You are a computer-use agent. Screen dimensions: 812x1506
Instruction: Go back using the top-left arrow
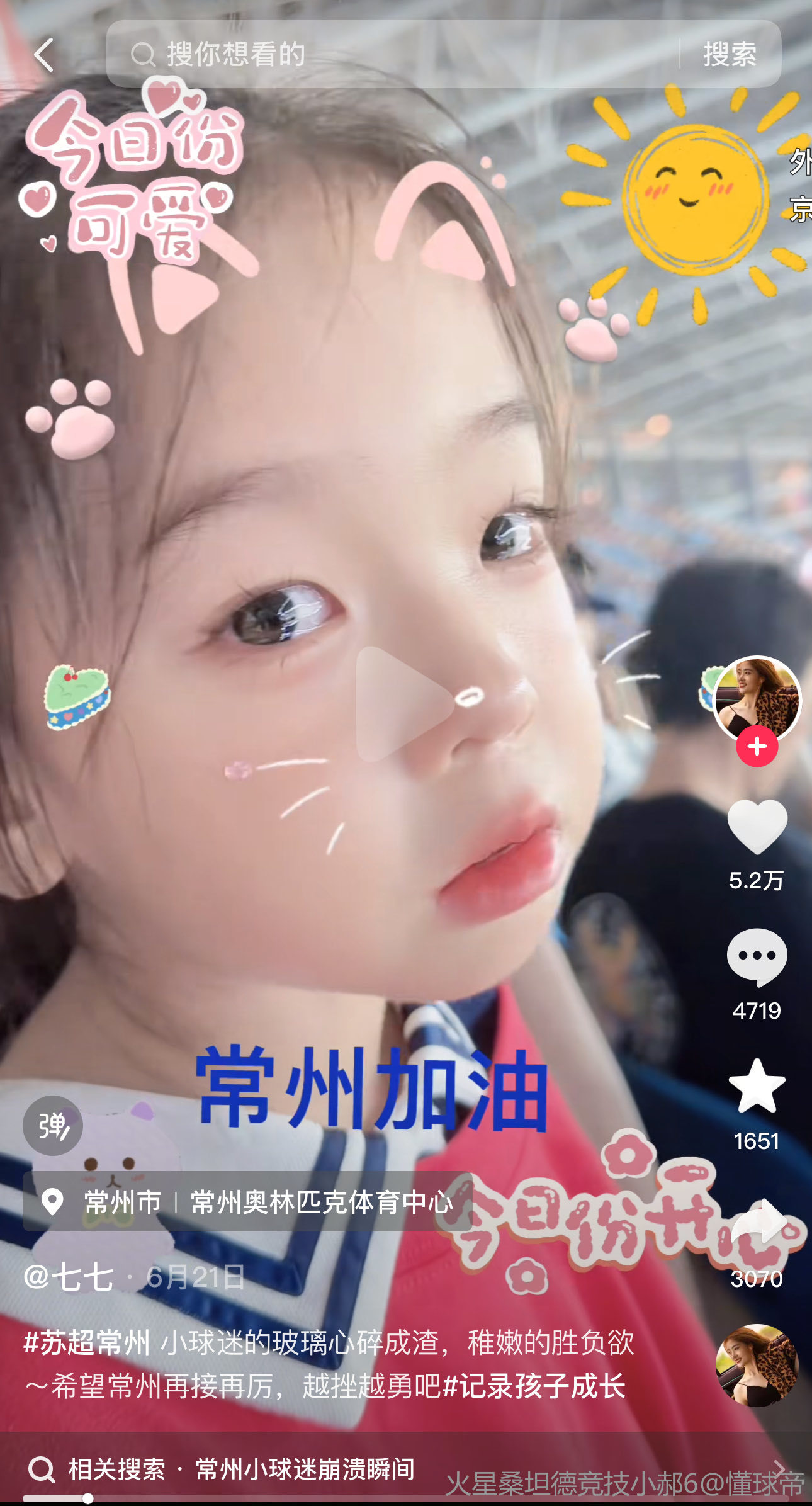click(x=44, y=55)
